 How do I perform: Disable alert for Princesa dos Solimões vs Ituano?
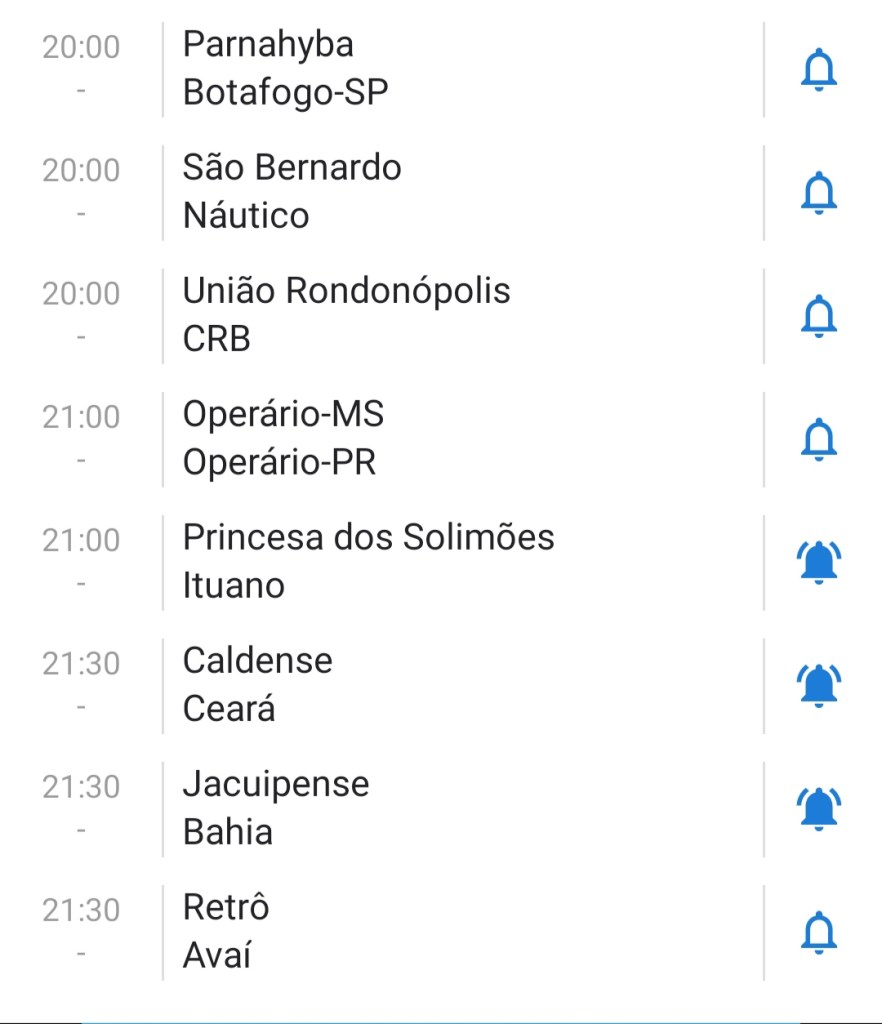click(819, 562)
